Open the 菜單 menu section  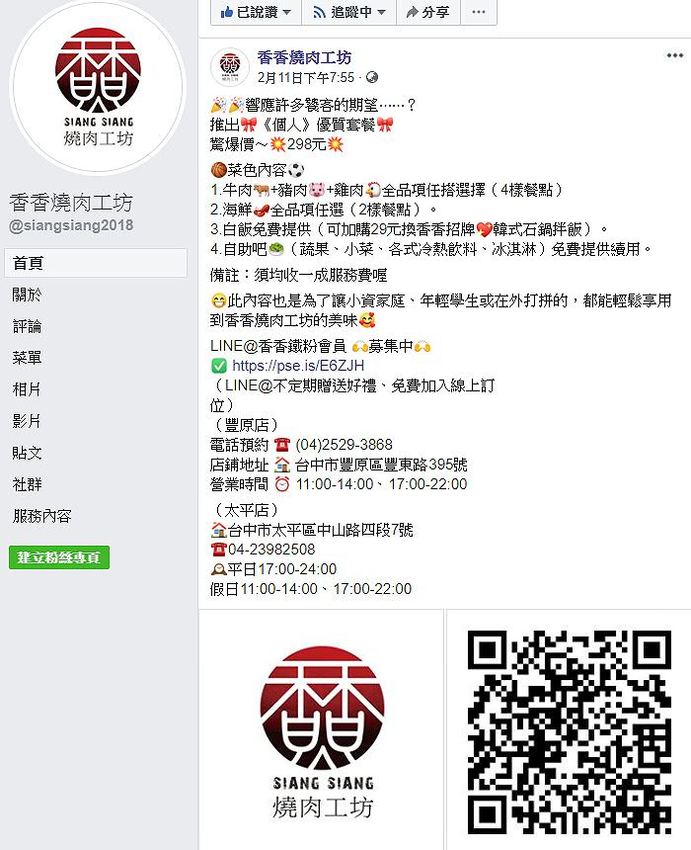click(x=28, y=358)
